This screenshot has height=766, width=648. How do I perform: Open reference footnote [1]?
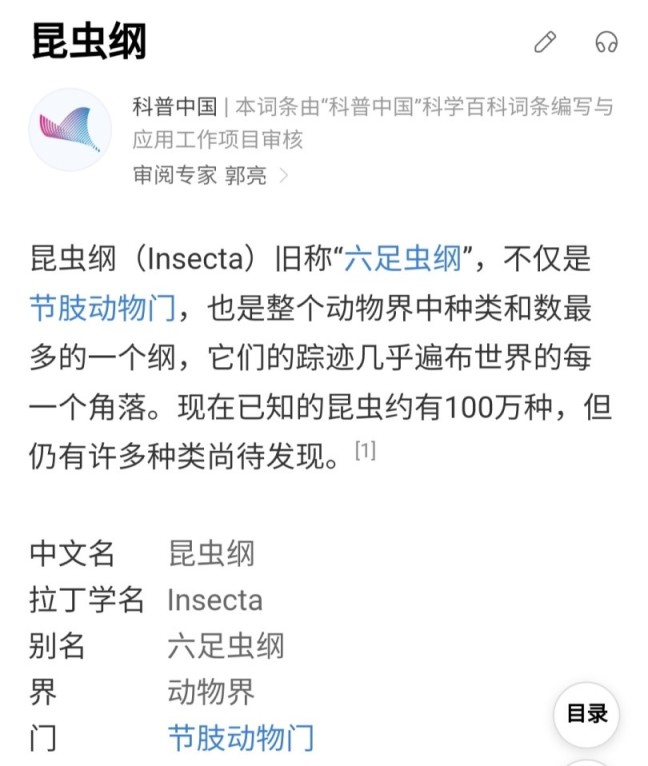(365, 451)
